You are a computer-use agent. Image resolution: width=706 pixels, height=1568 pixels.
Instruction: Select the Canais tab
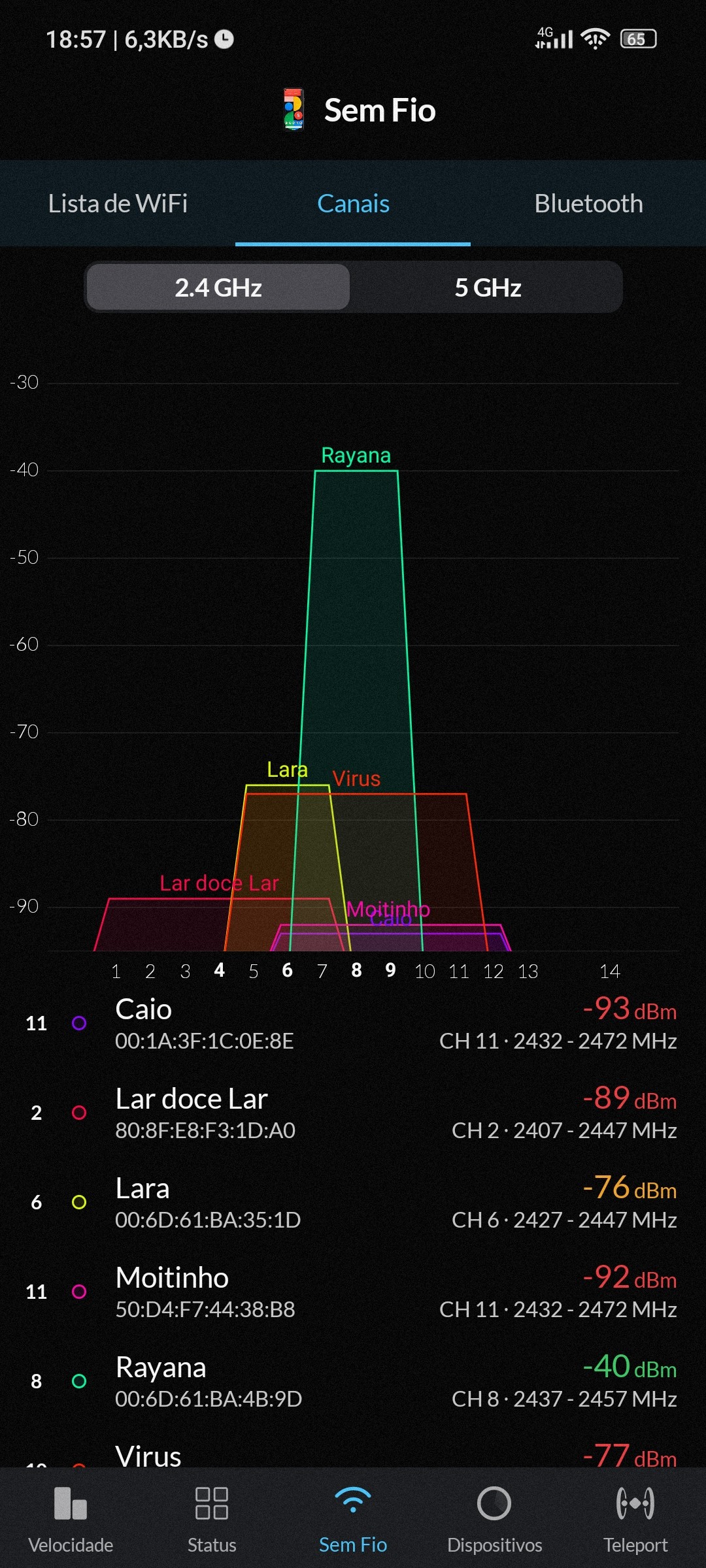[x=353, y=204]
